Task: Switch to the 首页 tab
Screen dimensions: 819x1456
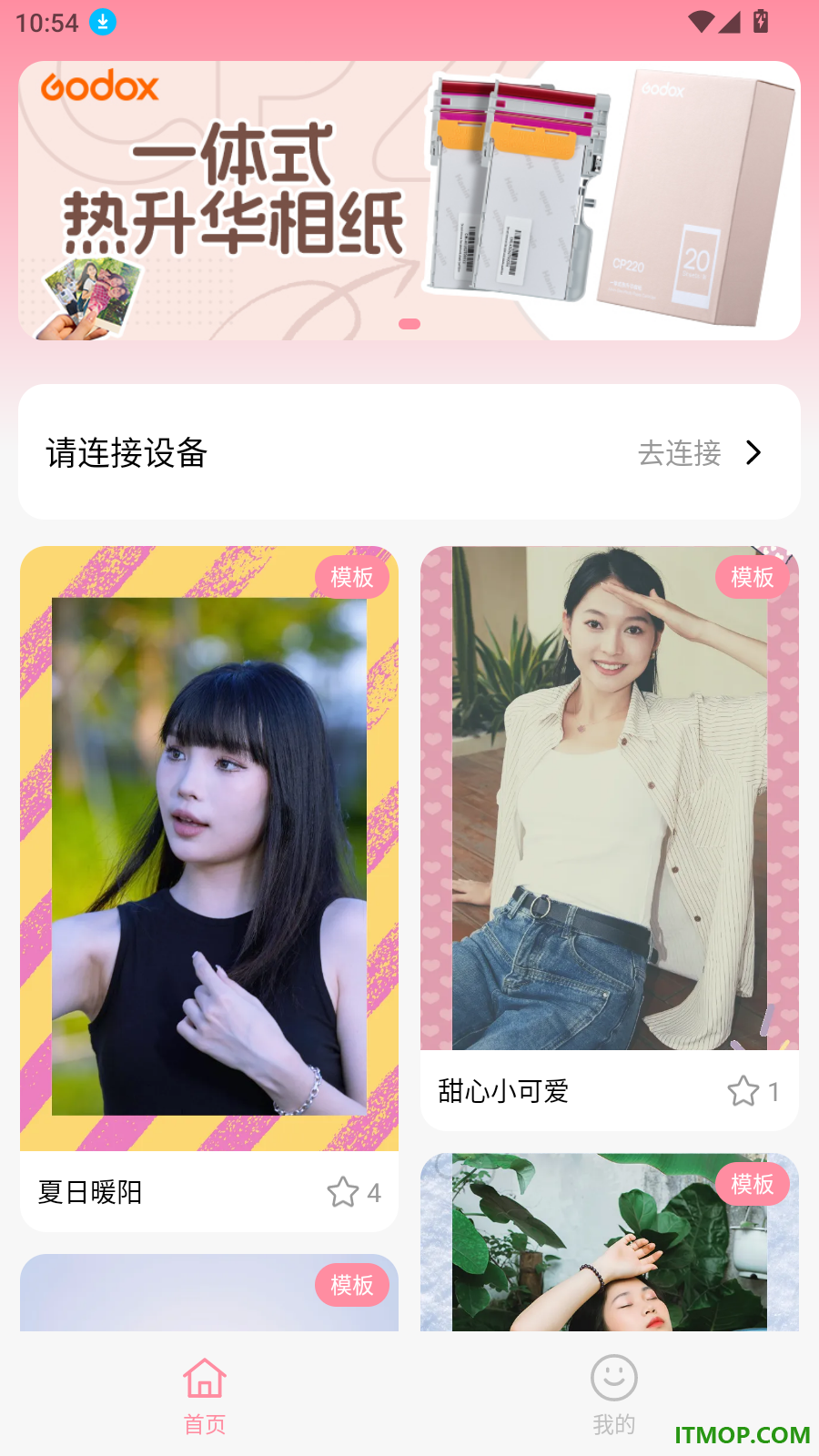Action: (205, 1396)
